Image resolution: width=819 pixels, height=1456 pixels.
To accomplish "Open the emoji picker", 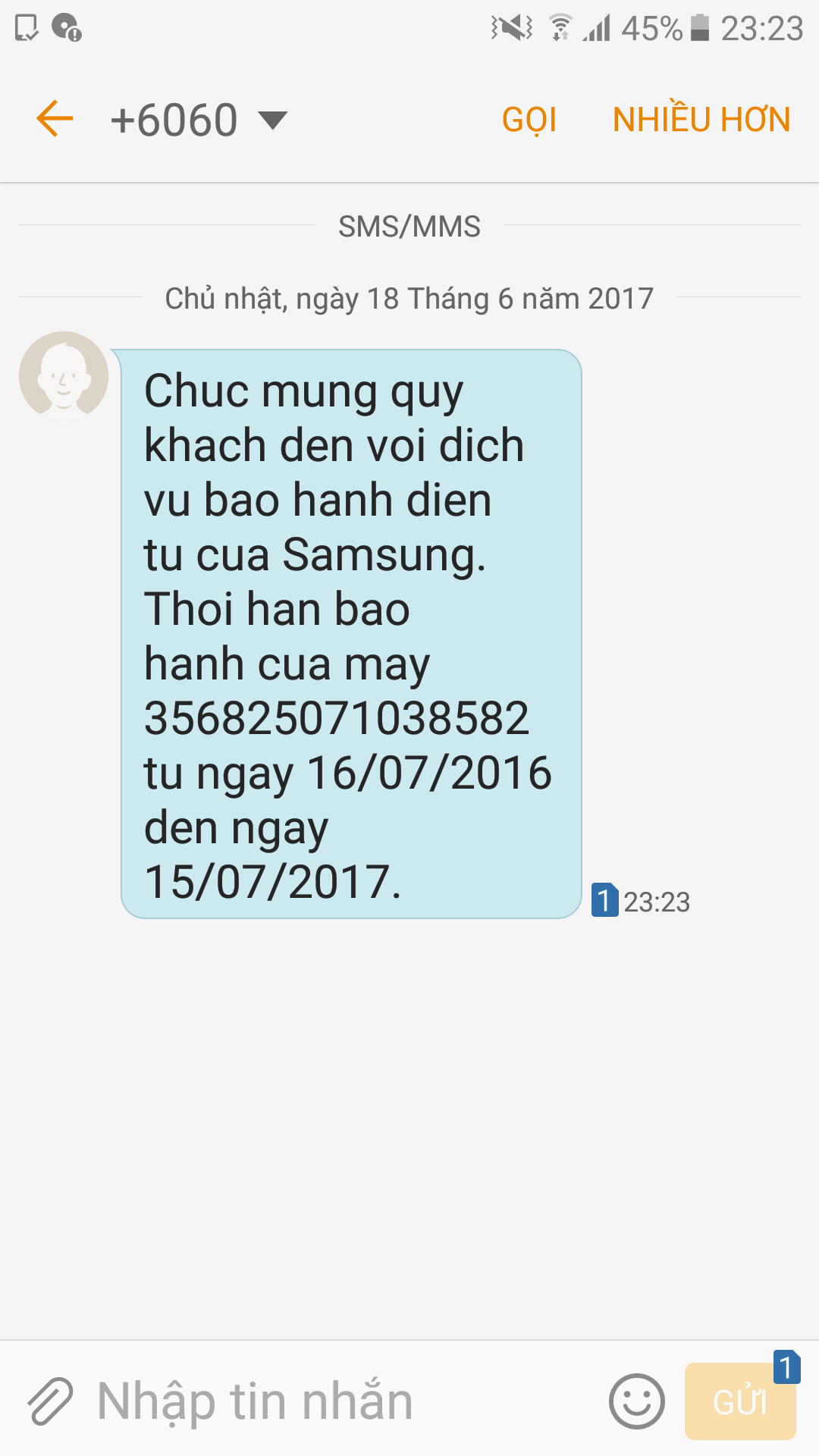I will click(636, 1401).
